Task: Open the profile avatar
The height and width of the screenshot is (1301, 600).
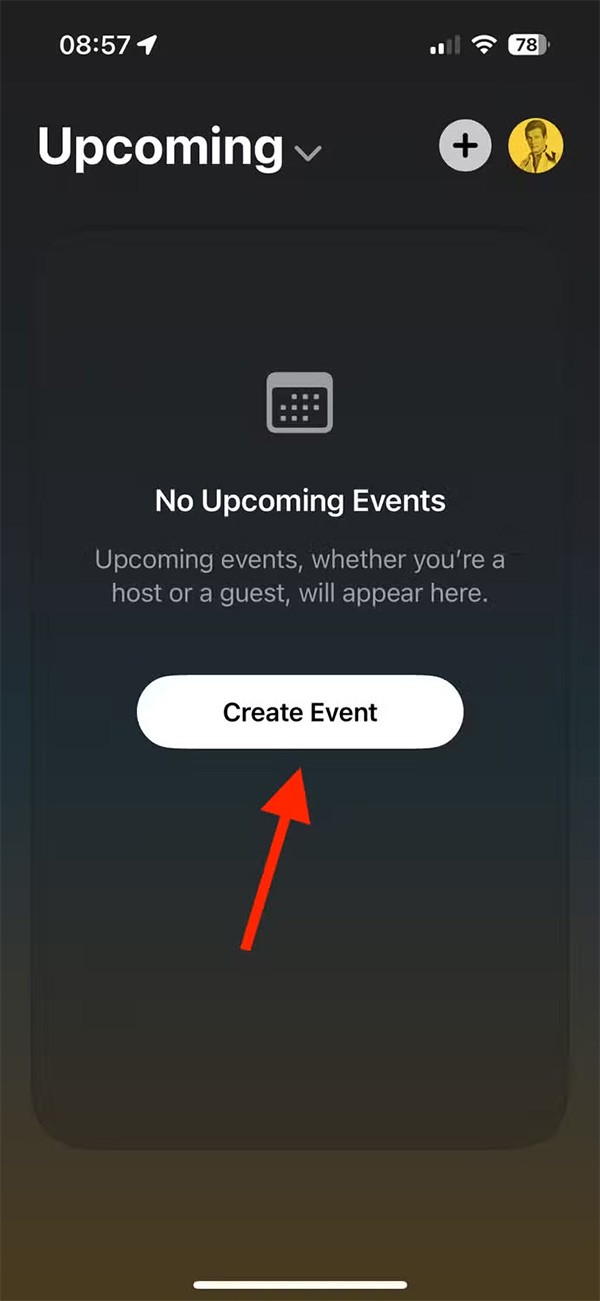Action: 536,147
